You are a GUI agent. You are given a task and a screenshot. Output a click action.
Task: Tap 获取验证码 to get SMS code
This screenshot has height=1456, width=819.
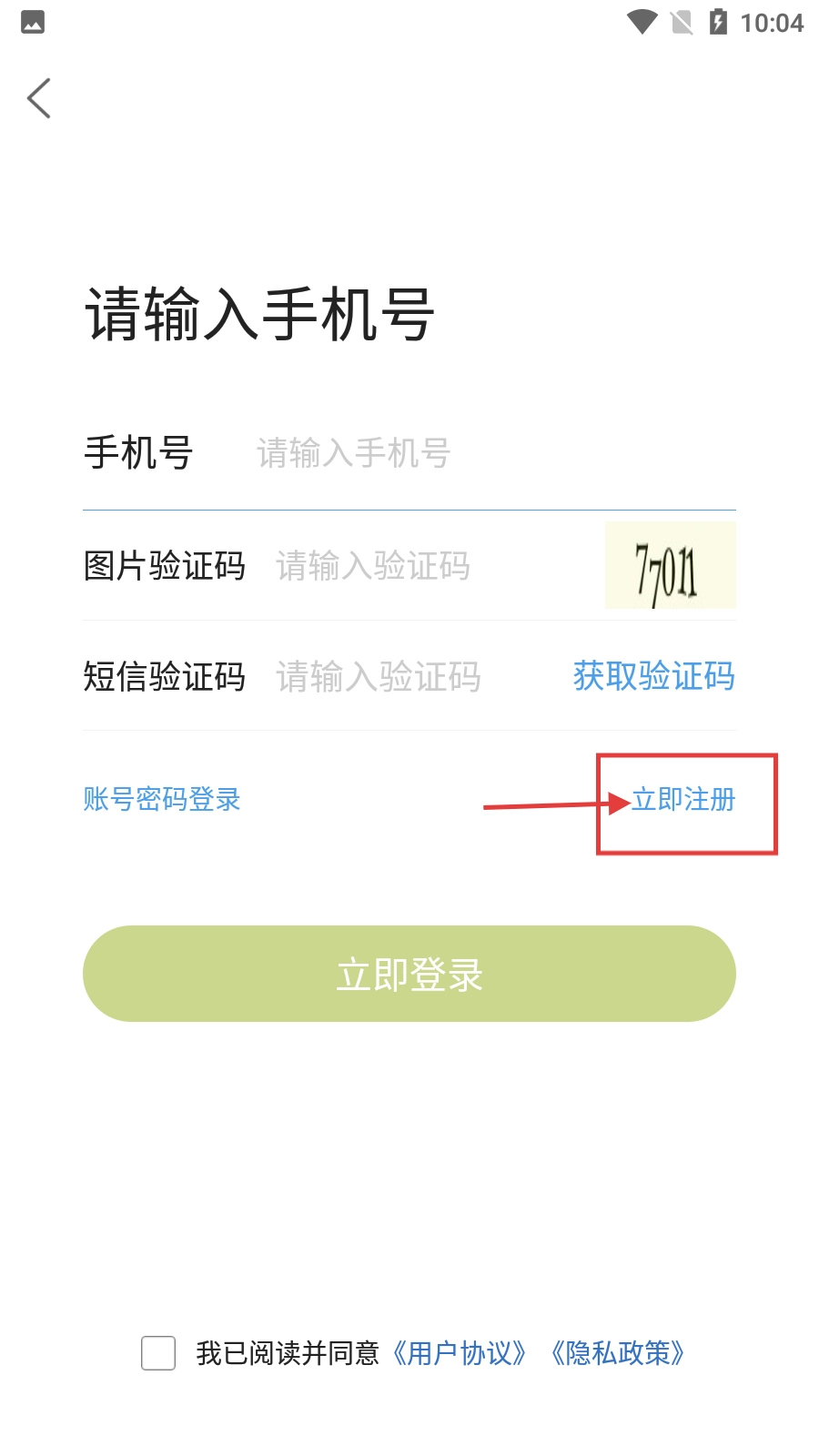coord(653,676)
